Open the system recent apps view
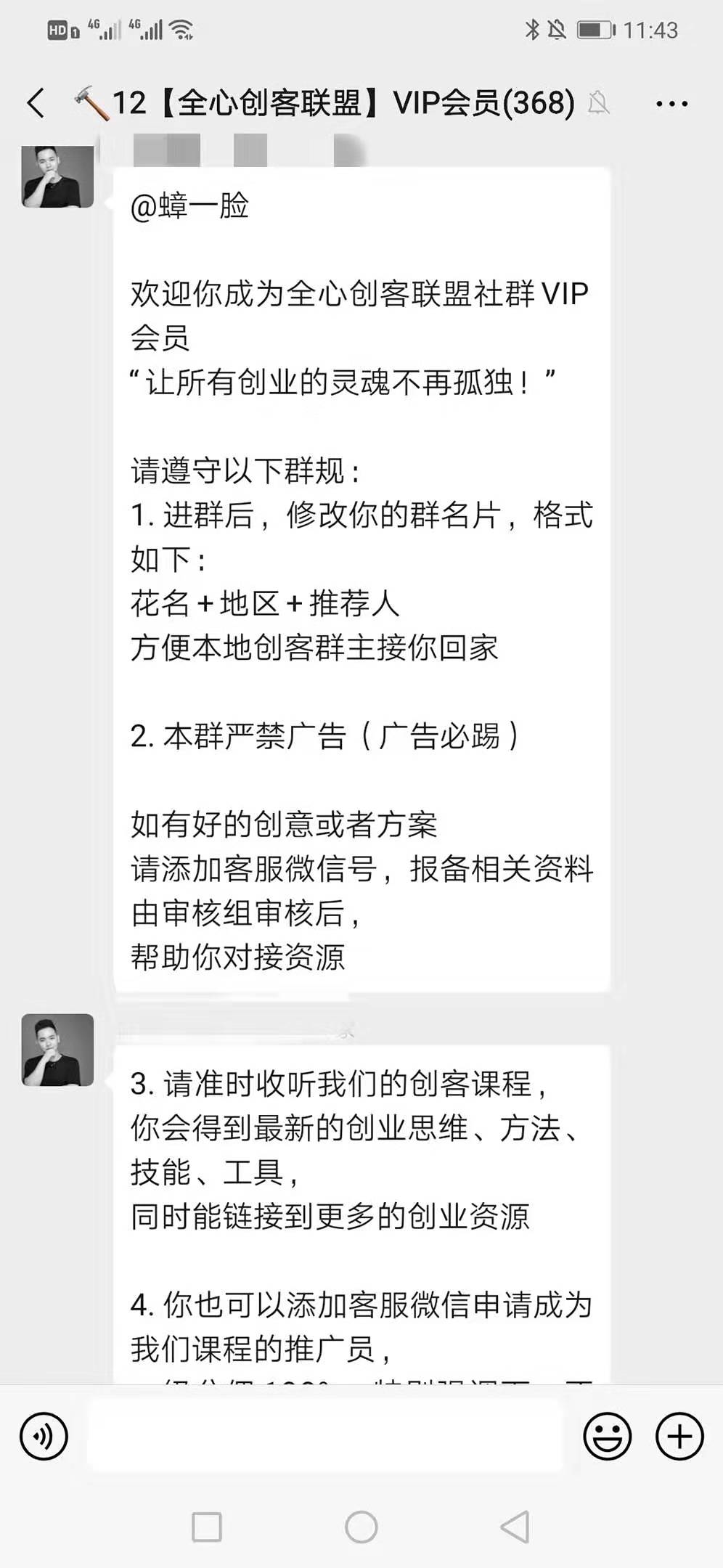The width and height of the screenshot is (723, 1568). pos(207,1527)
